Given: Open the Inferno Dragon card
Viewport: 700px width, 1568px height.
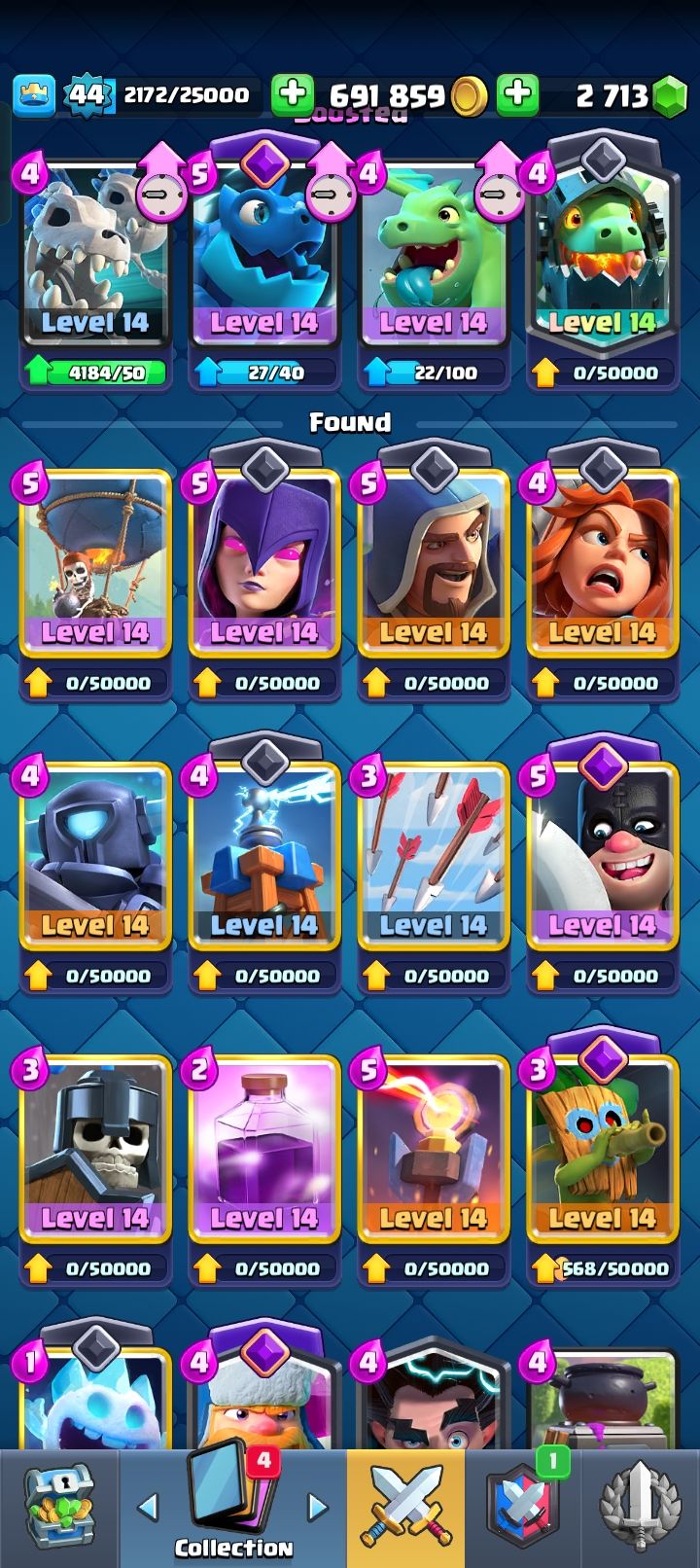Looking at the screenshot, I should click(602, 258).
